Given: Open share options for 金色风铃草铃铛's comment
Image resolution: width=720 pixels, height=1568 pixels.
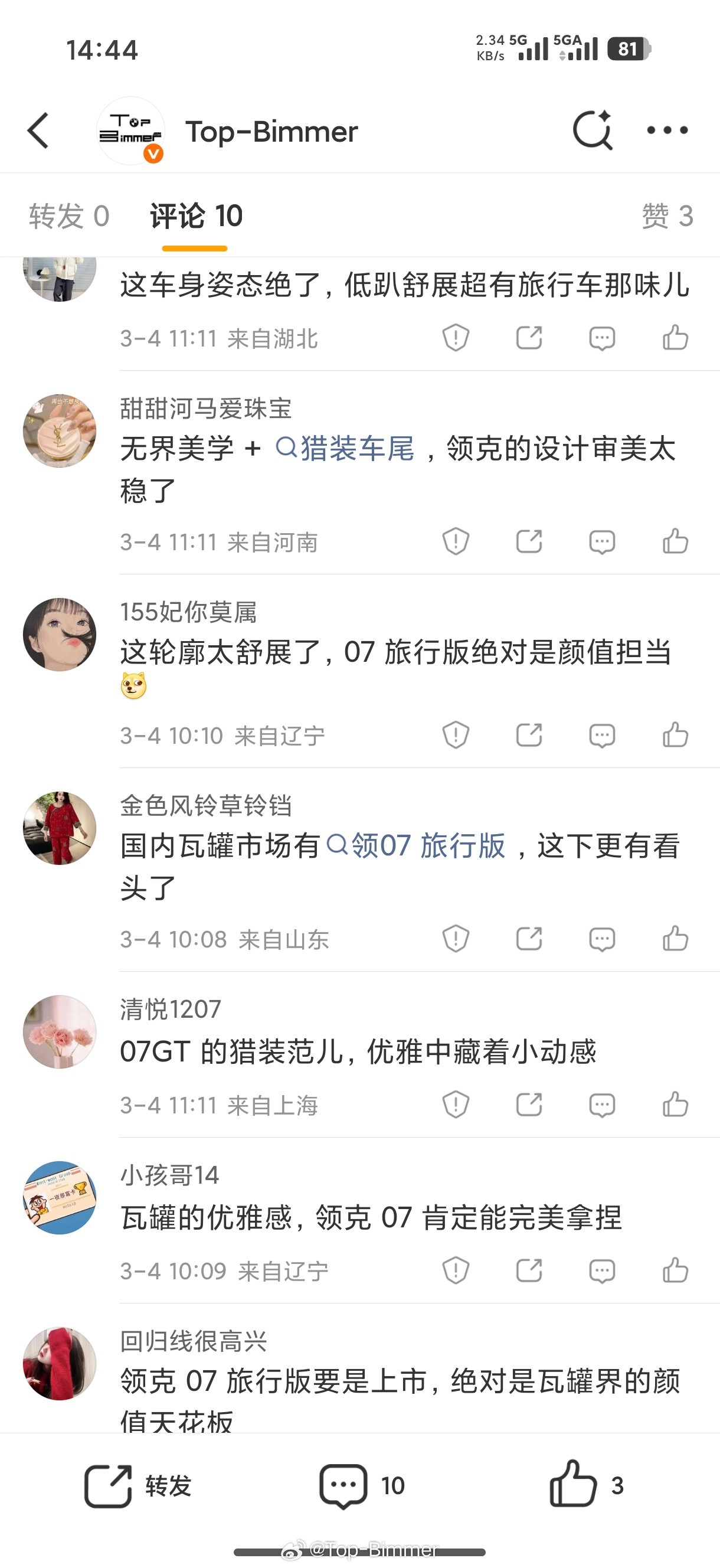Looking at the screenshot, I should (x=529, y=939).
